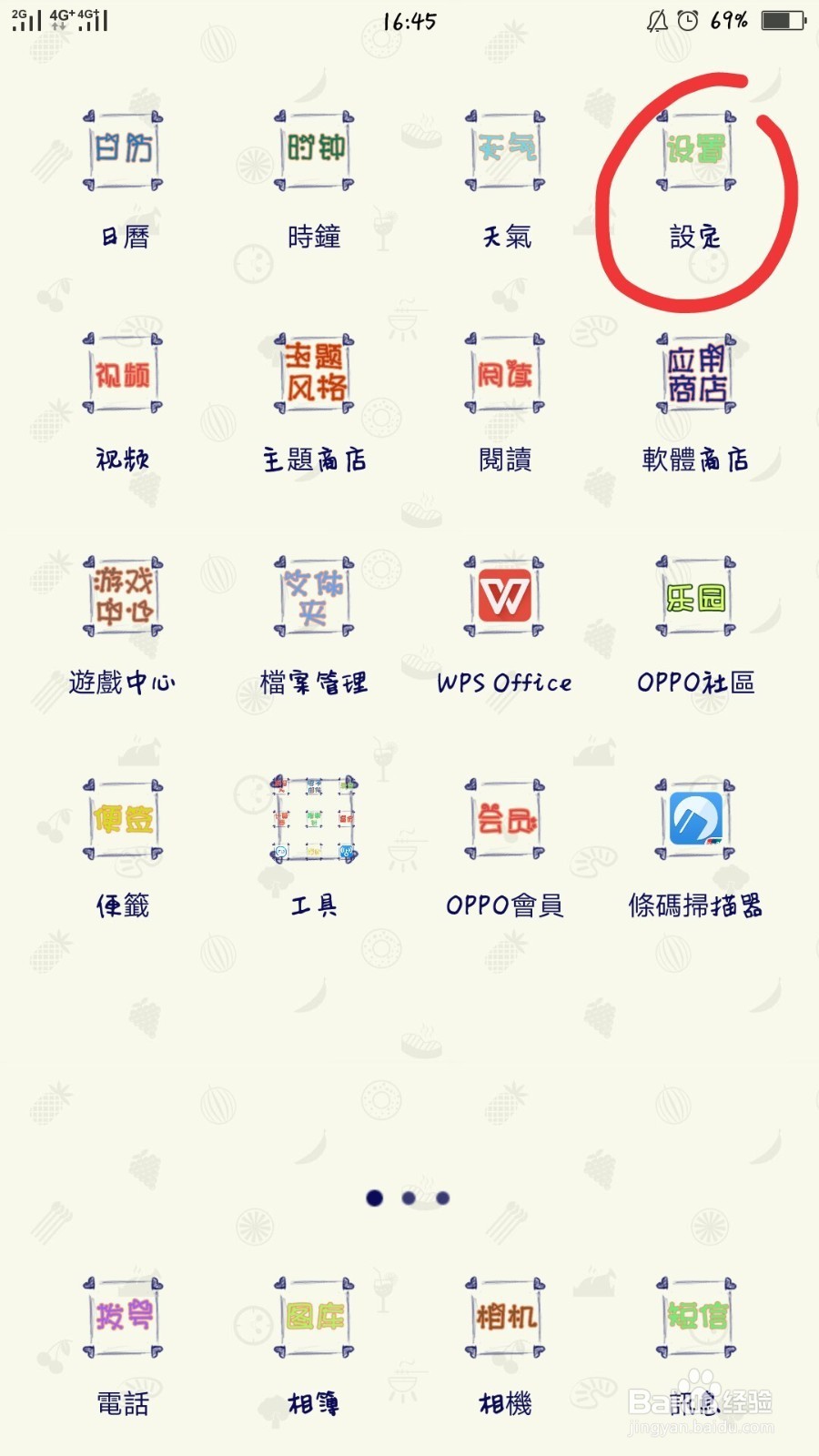This screenshot has width=819, height=1456.
Task: Open the 日曆 calendar app
Action: (x=123, y=150)
